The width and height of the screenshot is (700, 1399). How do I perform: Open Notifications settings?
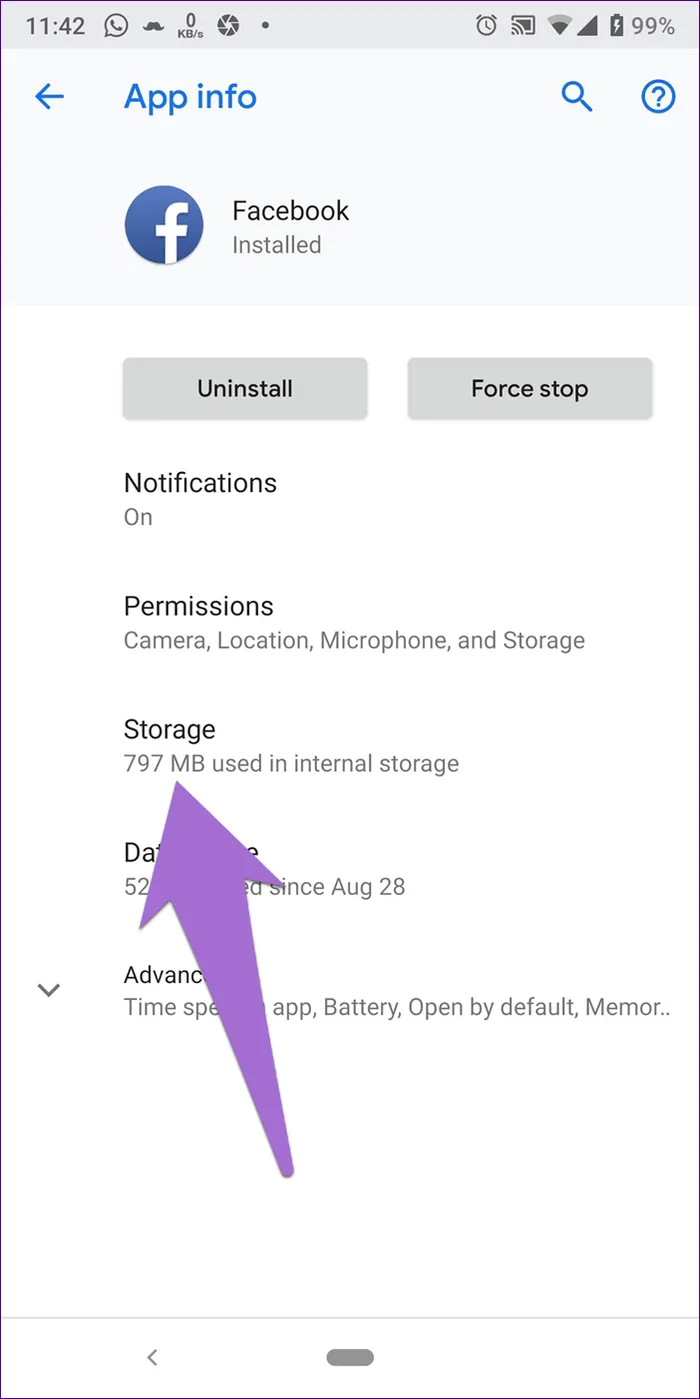click(350, 499)
